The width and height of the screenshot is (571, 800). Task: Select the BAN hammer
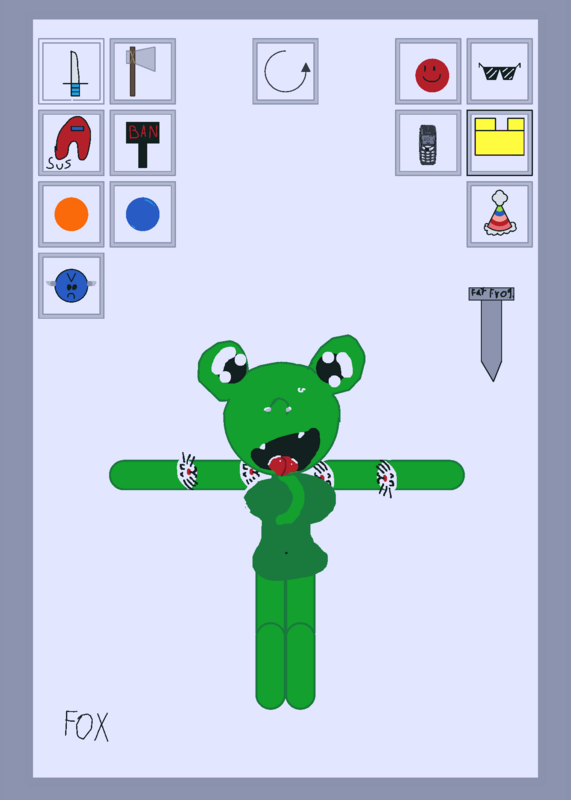(x=143, y=143)
